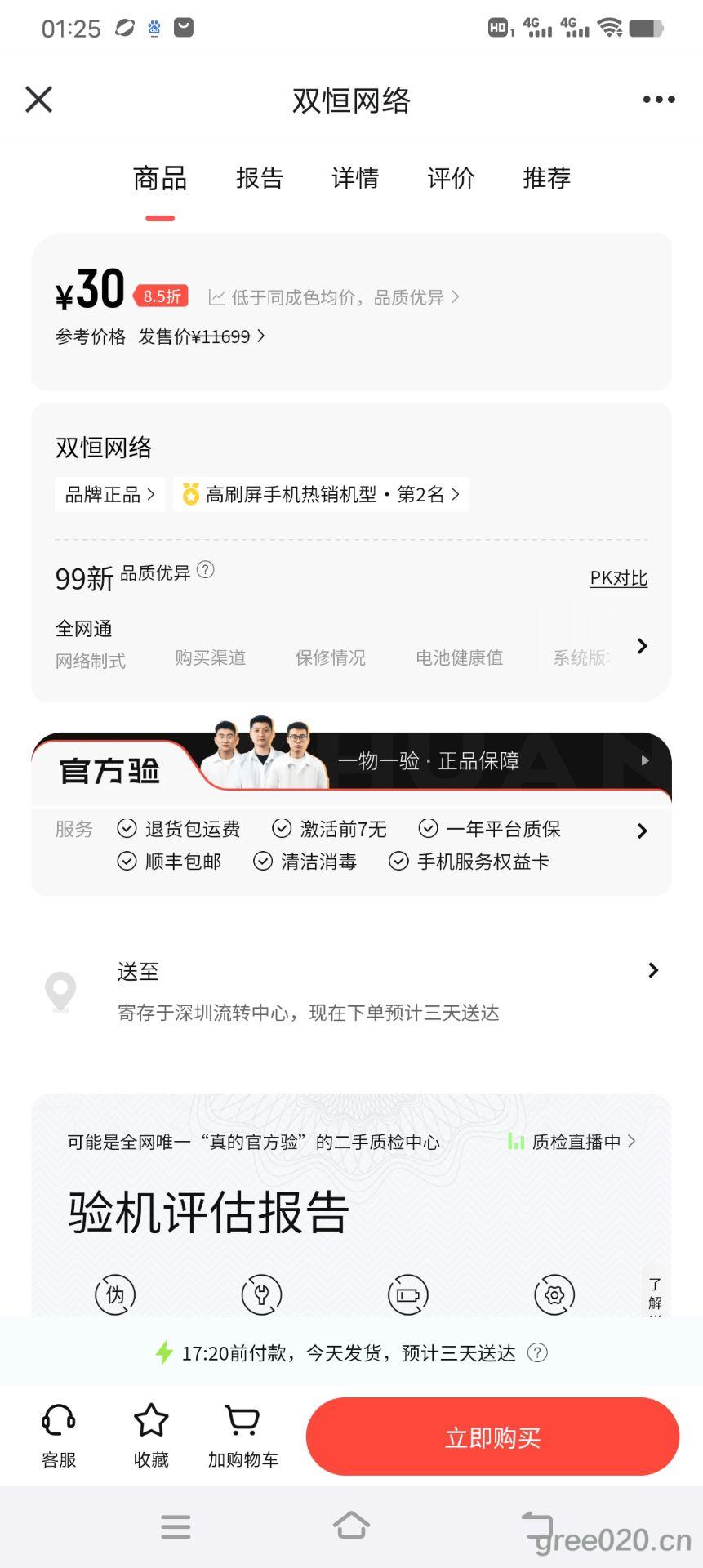This screenshot has width=703, height=1568.
Task: Tap the 品牌正品 chip
Action: 109,494
